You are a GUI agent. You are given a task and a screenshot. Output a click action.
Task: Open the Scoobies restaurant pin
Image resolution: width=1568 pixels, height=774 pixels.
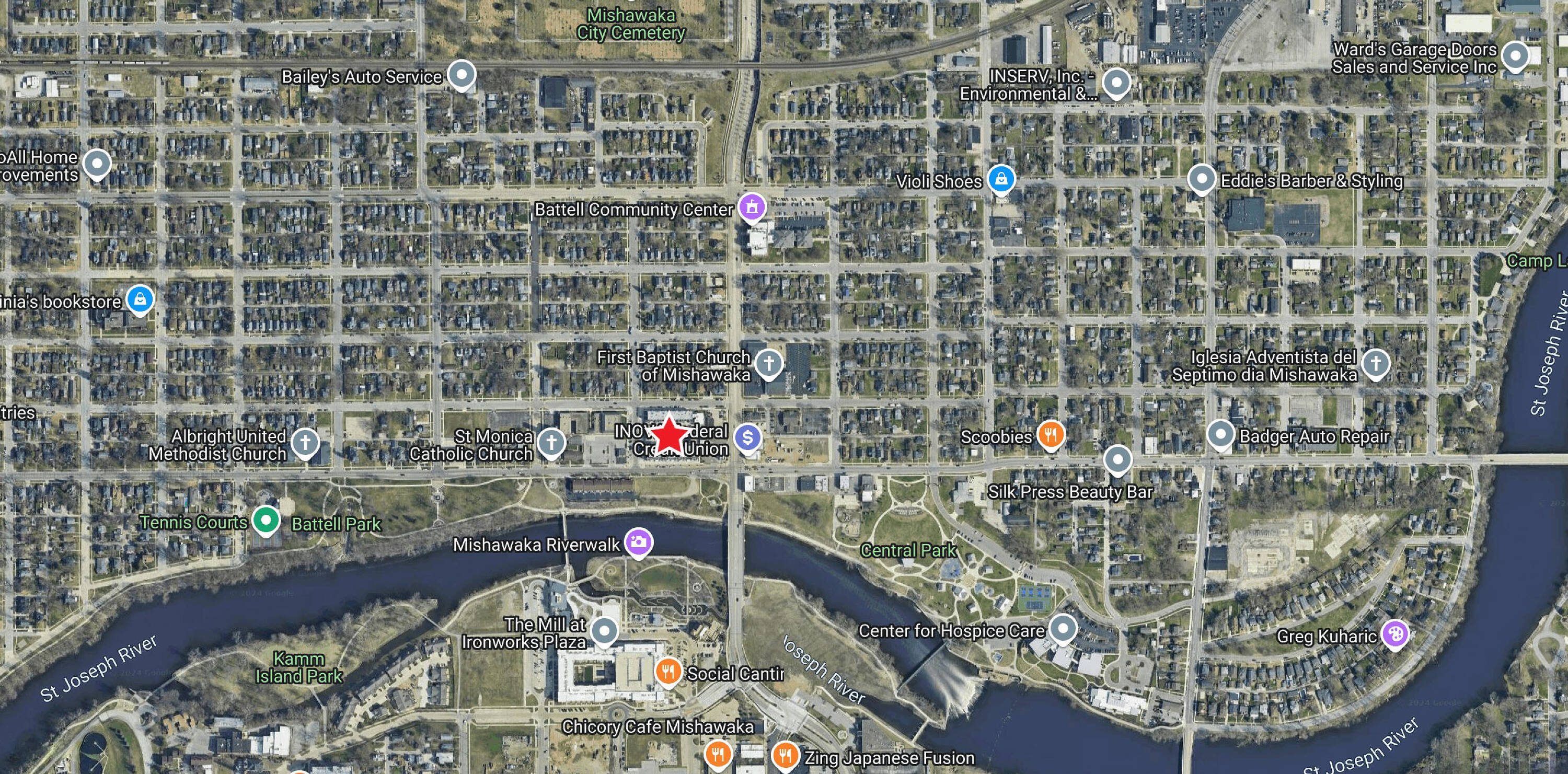(1051, 434)
